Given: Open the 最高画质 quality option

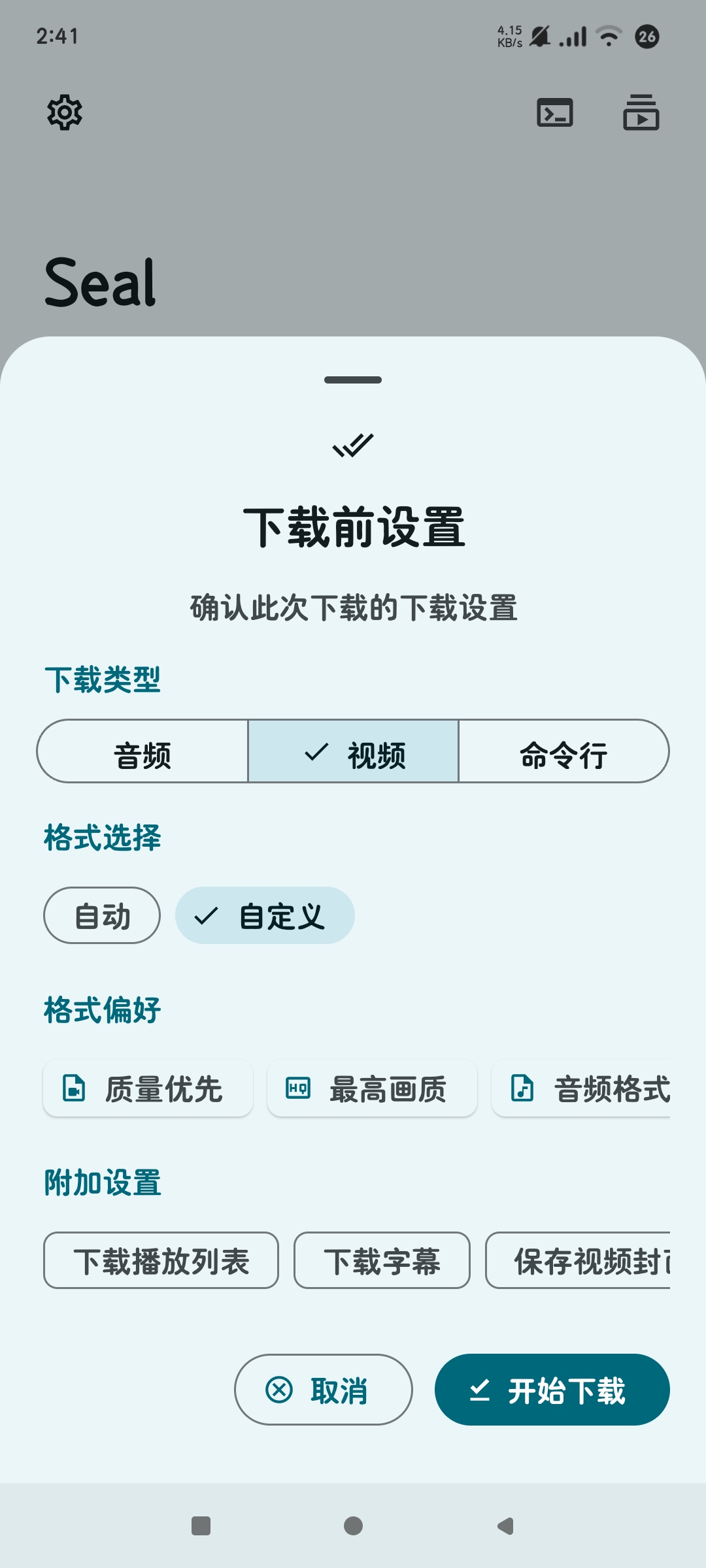Looking at the screenshot, I should 372,1088.
